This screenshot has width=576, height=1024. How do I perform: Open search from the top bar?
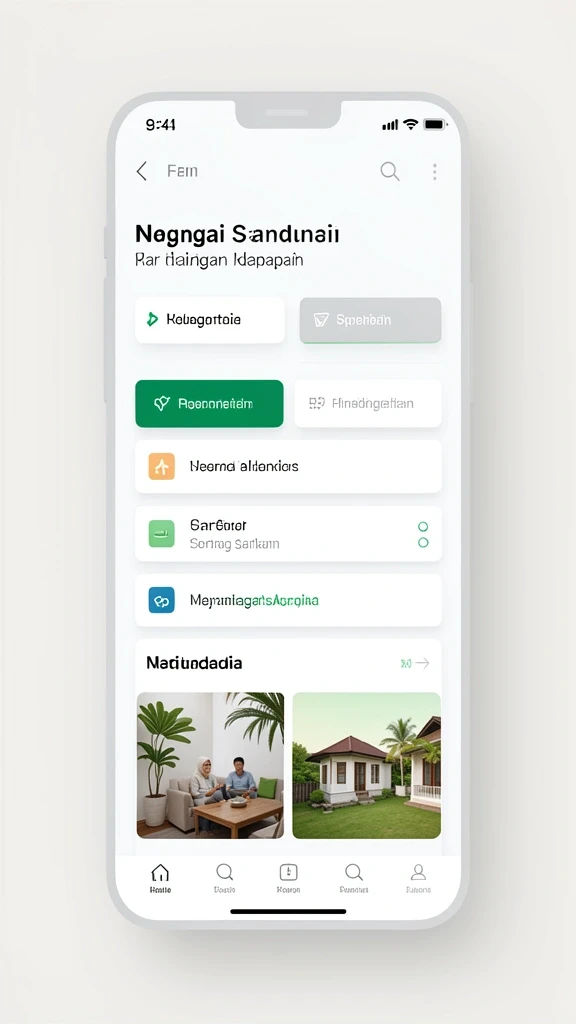click(x=390, y=171)
